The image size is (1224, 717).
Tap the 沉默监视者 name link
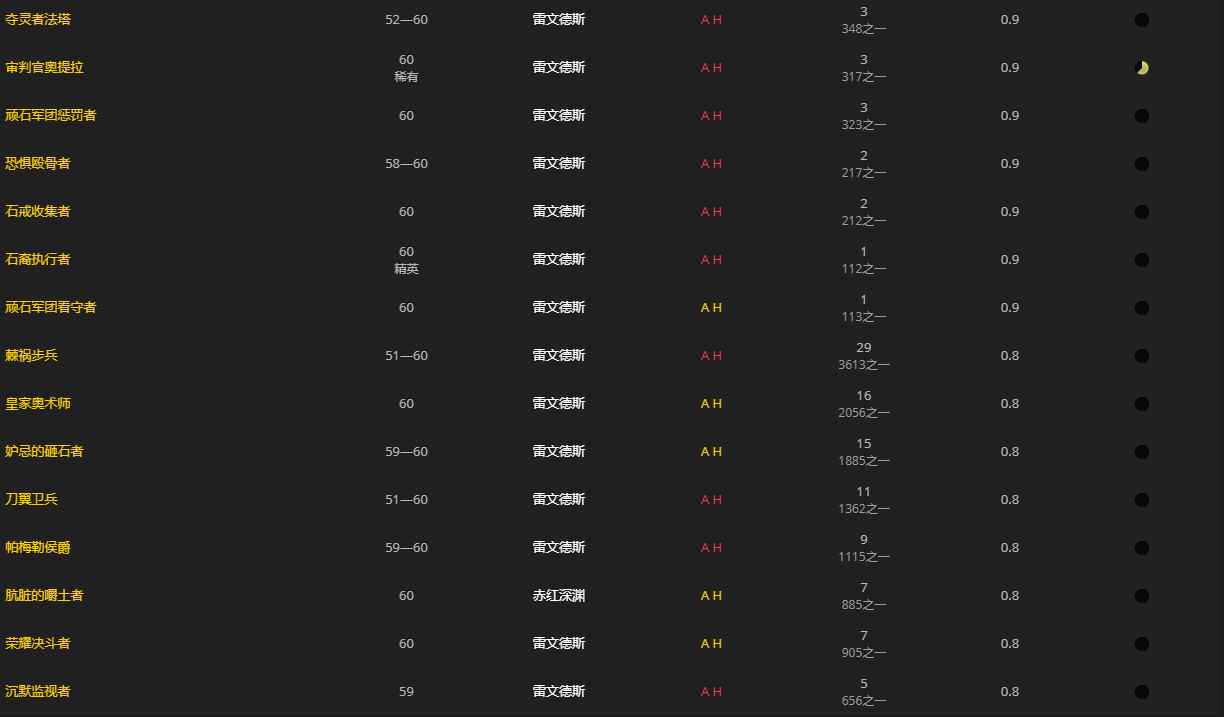click(38, 692)
